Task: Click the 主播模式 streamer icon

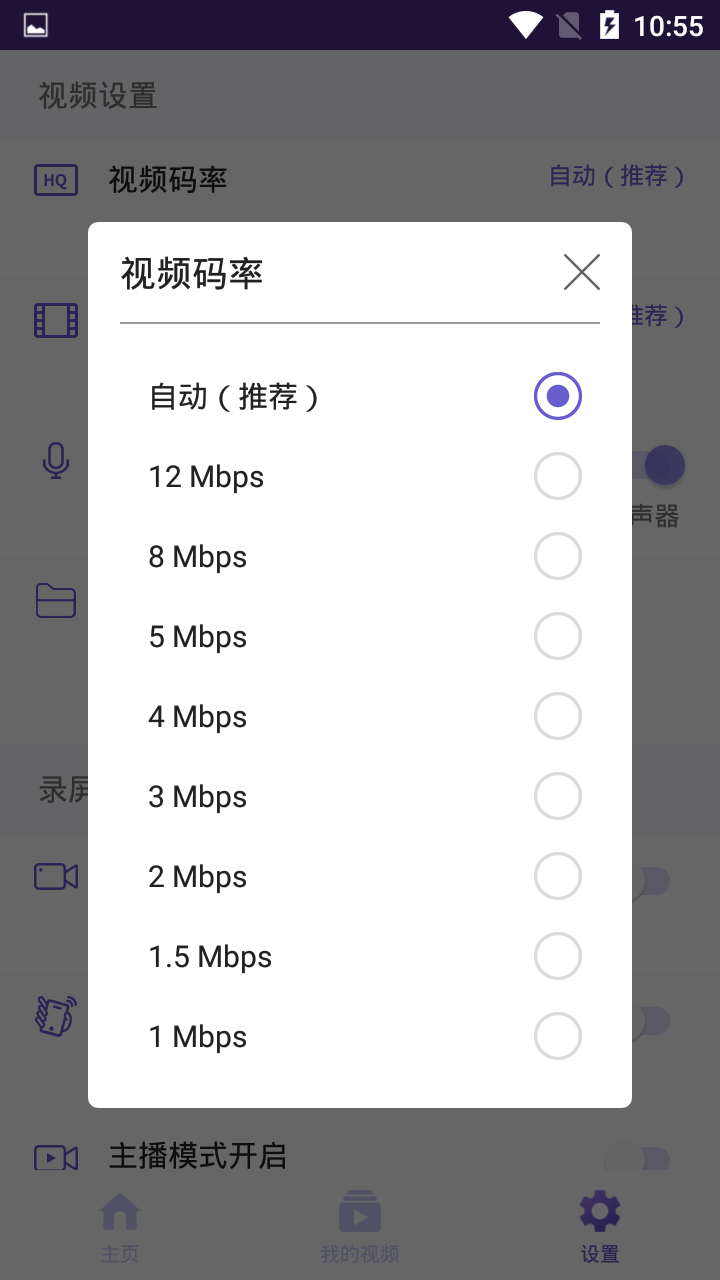Action: (x=55, y=1156)
